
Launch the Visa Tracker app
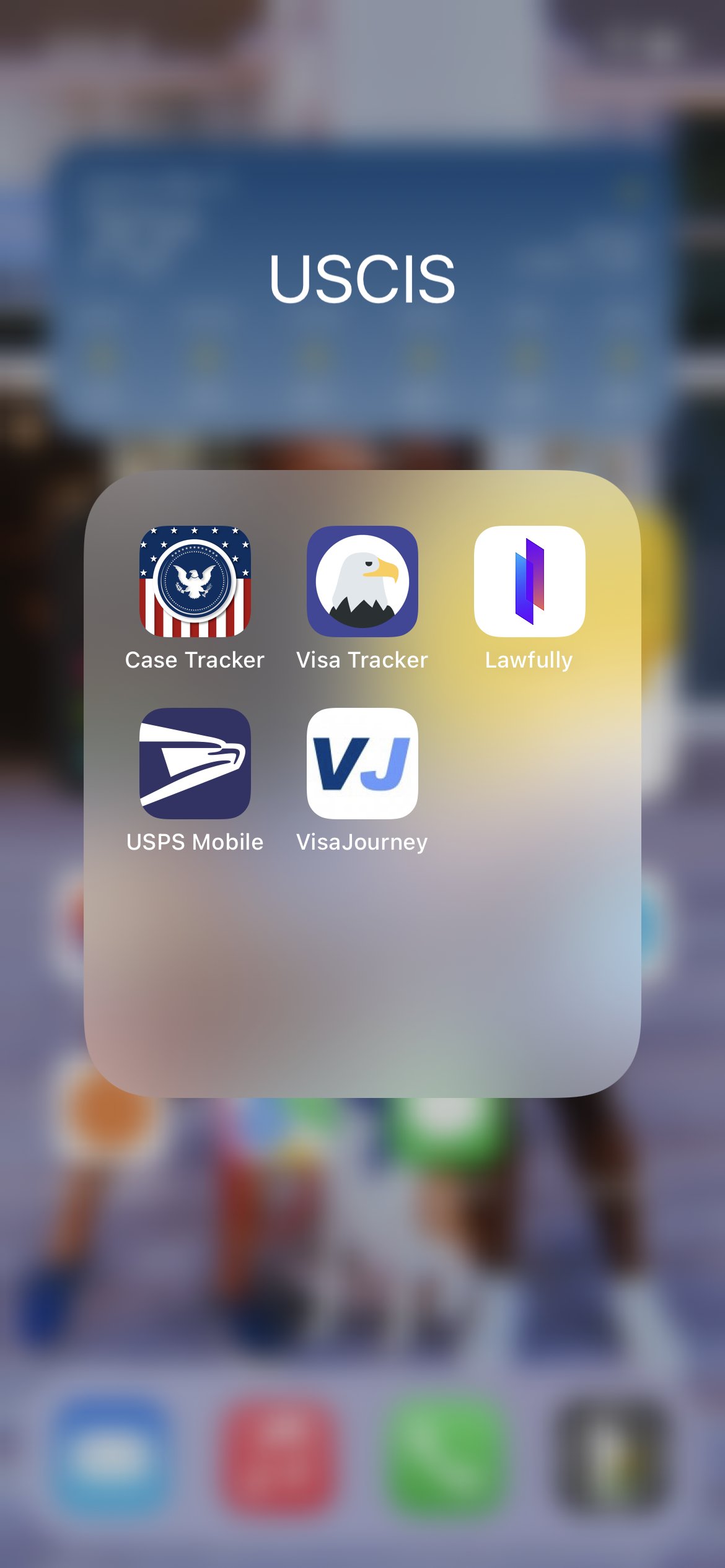(362, 581)
